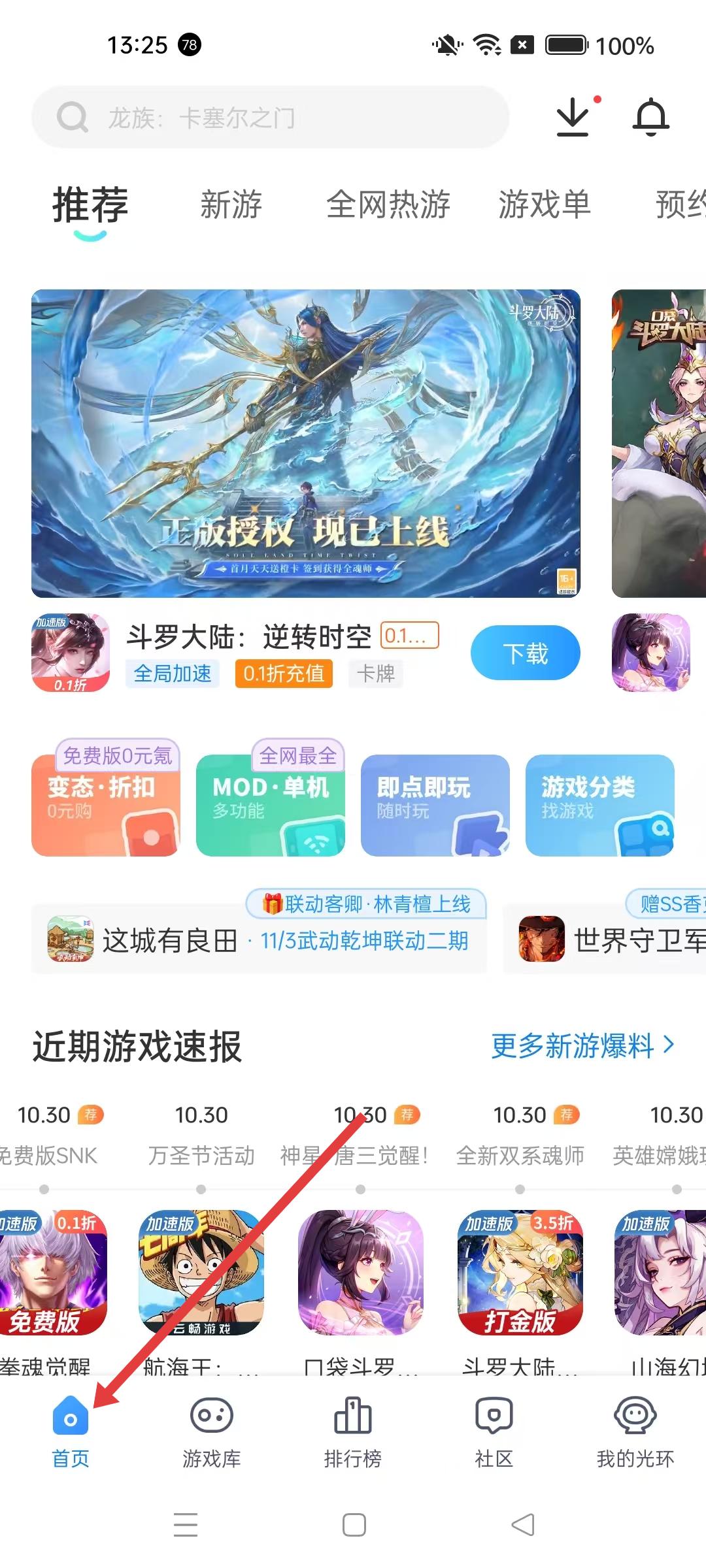706x1568 pixels.
Task: Go to the 社区 tab
Action: (494, 1432)
